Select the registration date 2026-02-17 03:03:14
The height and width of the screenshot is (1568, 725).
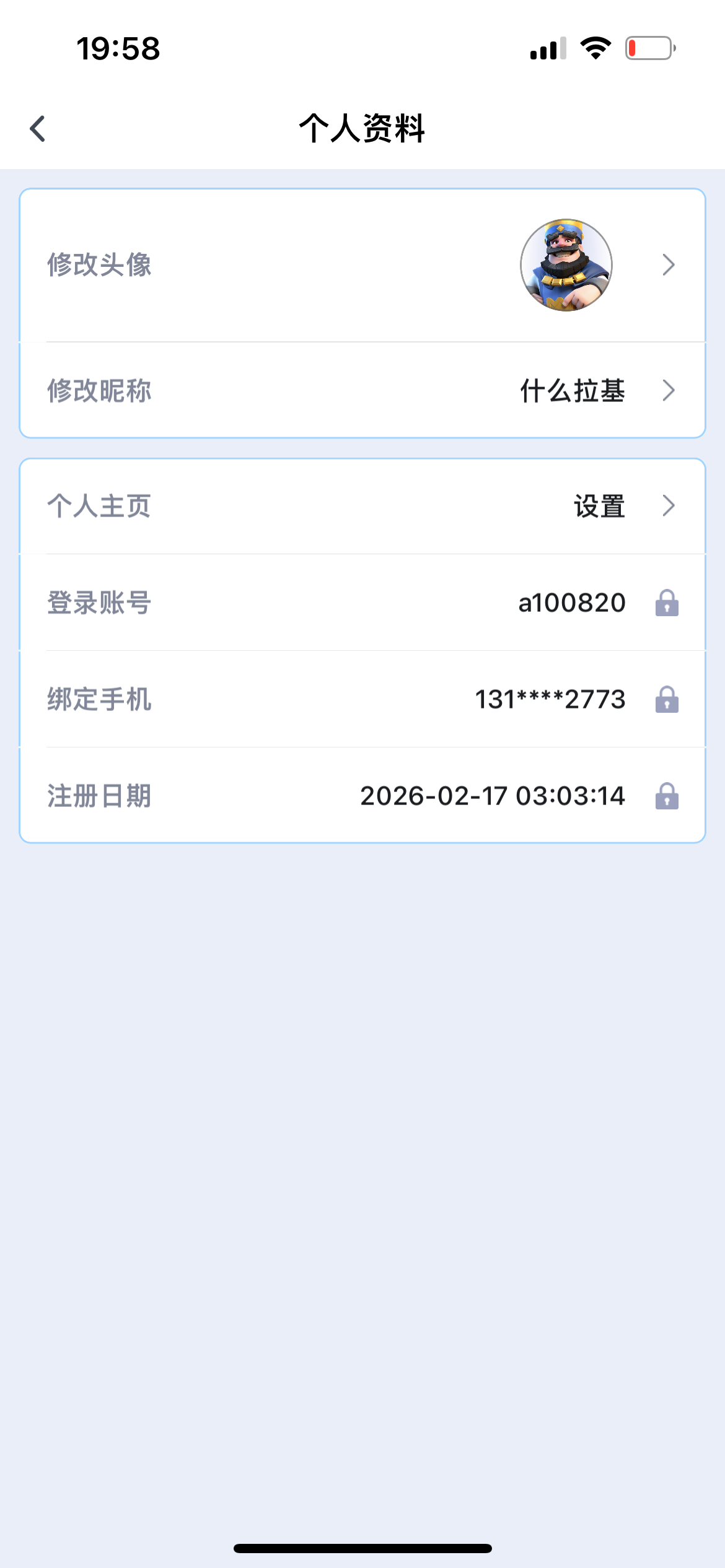(493, 797)
